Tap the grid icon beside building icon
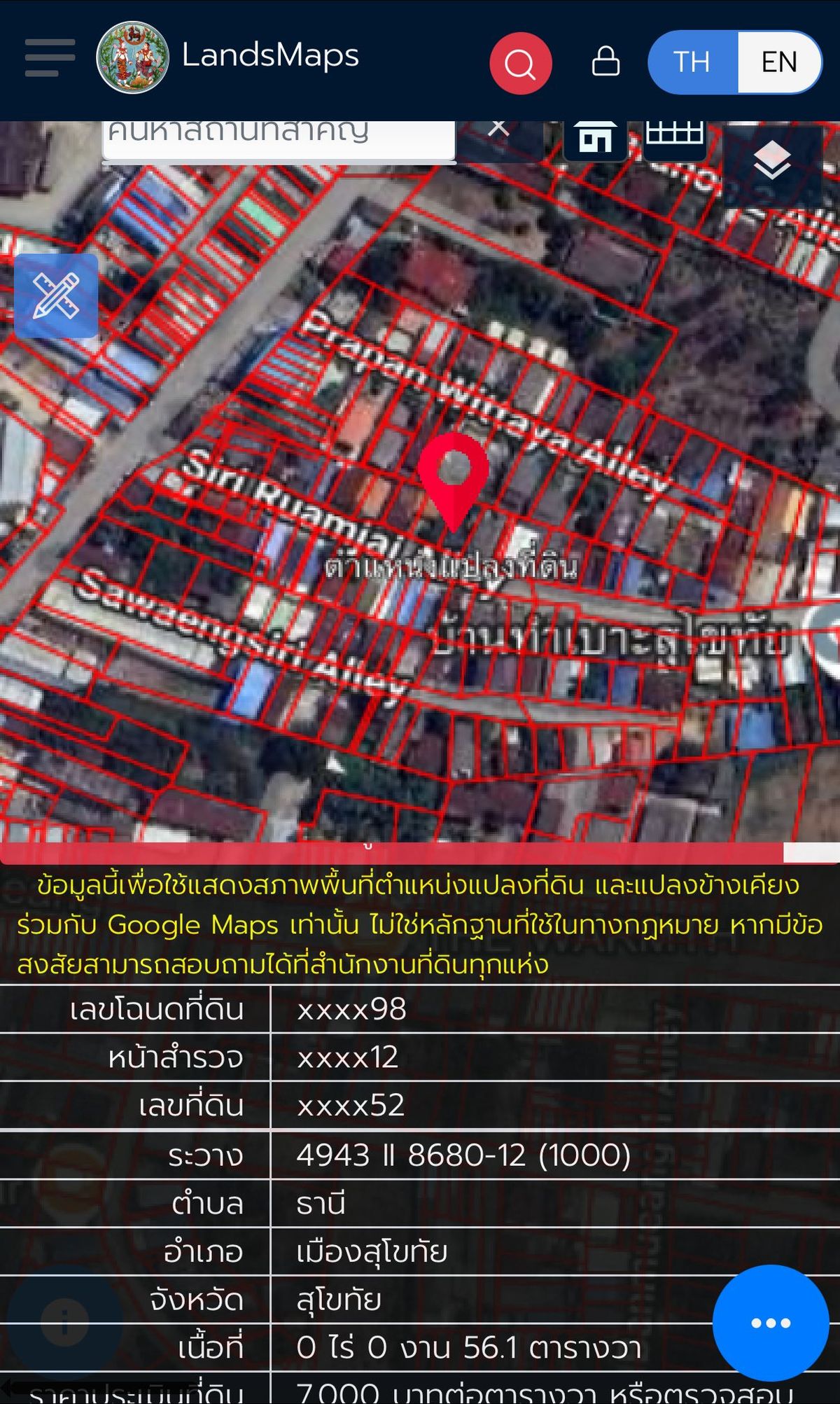The image size is (840, 1404). tap(675, 137)
